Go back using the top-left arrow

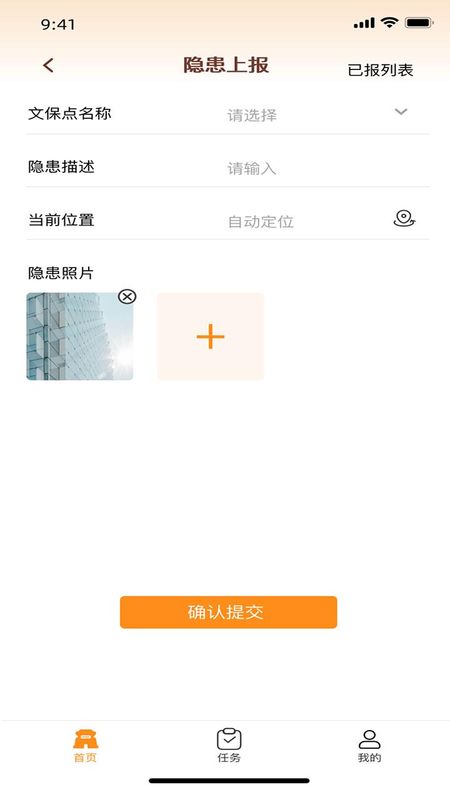pyautogui.click(x=48, y=65)
